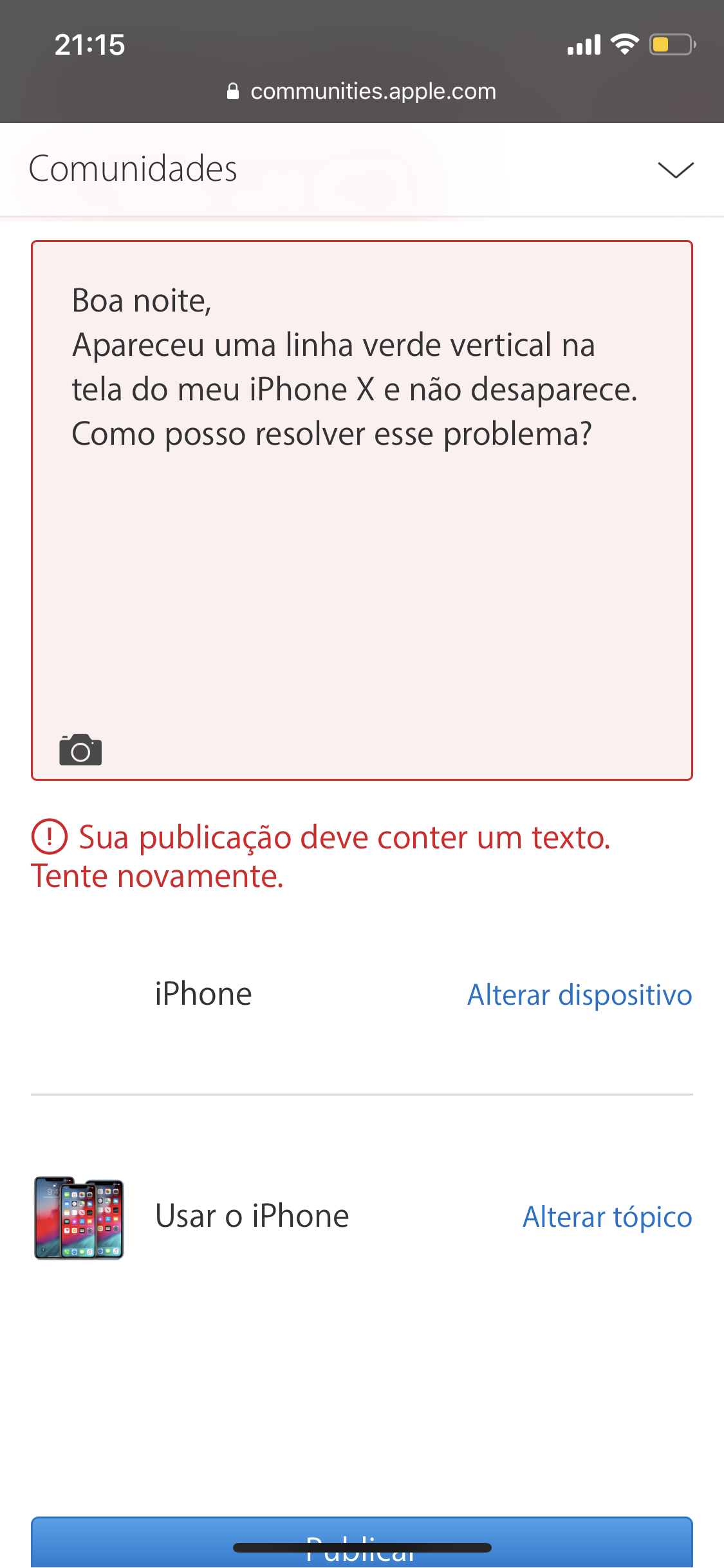Viewport: 724px width, 1568px height.
Task: Expand the Comunidades dropdown chevron
Action: tap(675, 170)
